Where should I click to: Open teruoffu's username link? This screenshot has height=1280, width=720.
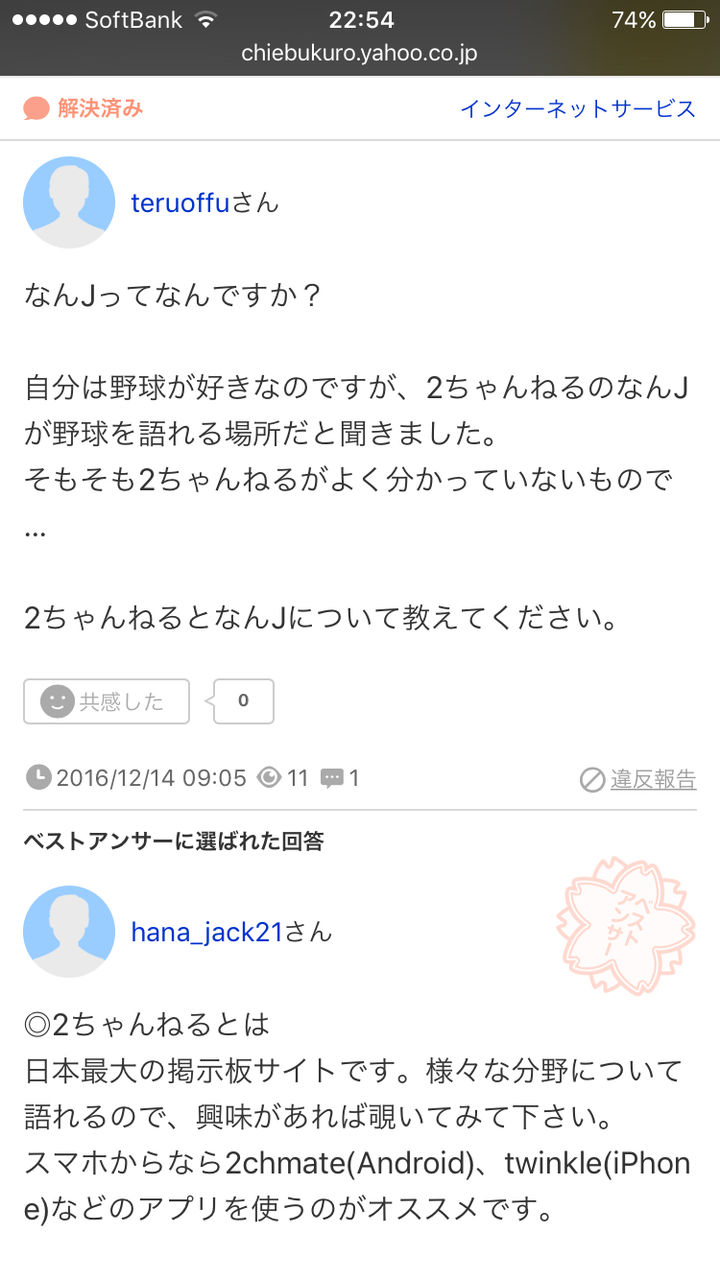pos(178,201)
